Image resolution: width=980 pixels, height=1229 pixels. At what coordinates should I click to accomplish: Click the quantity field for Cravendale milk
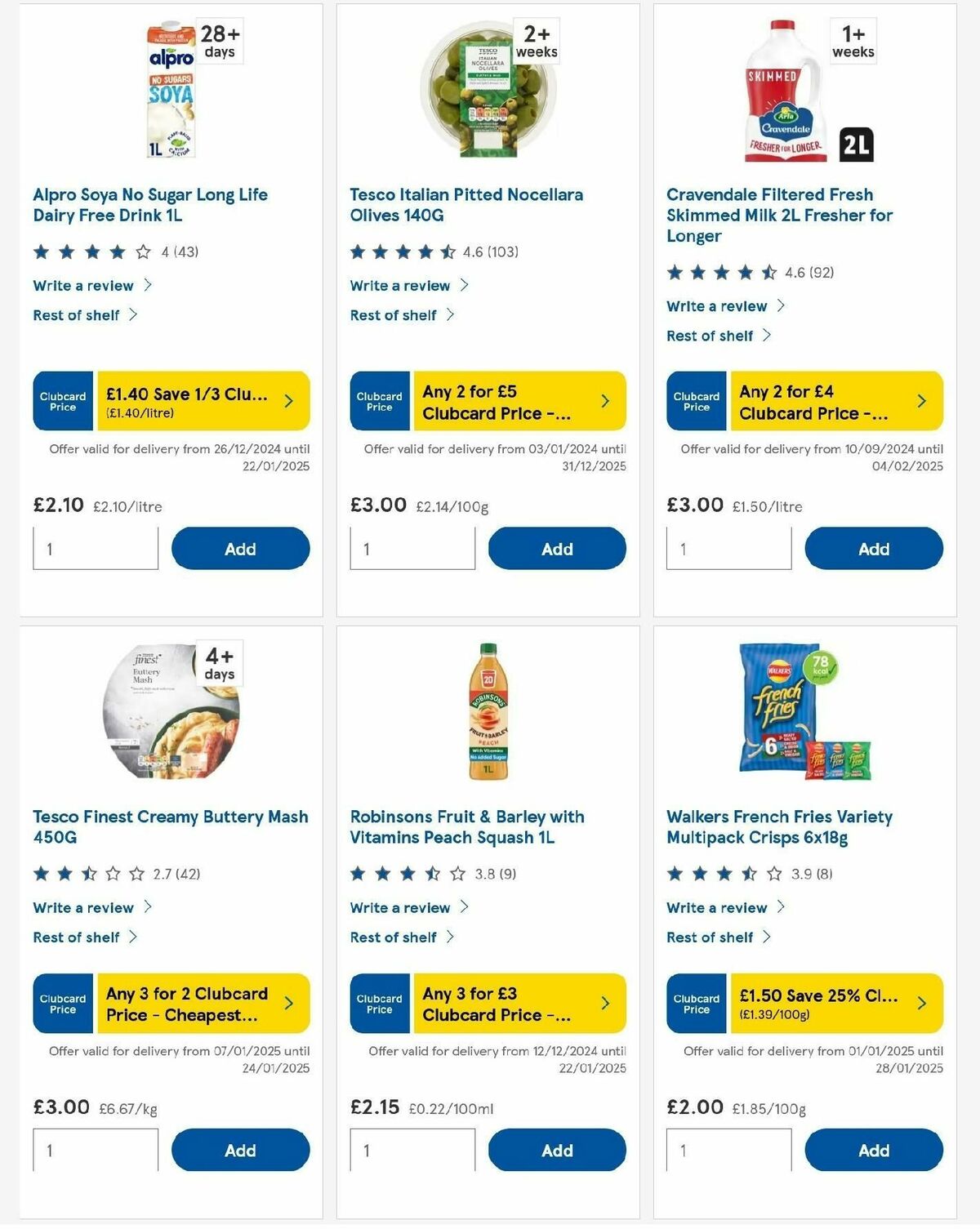click(727, 548)
